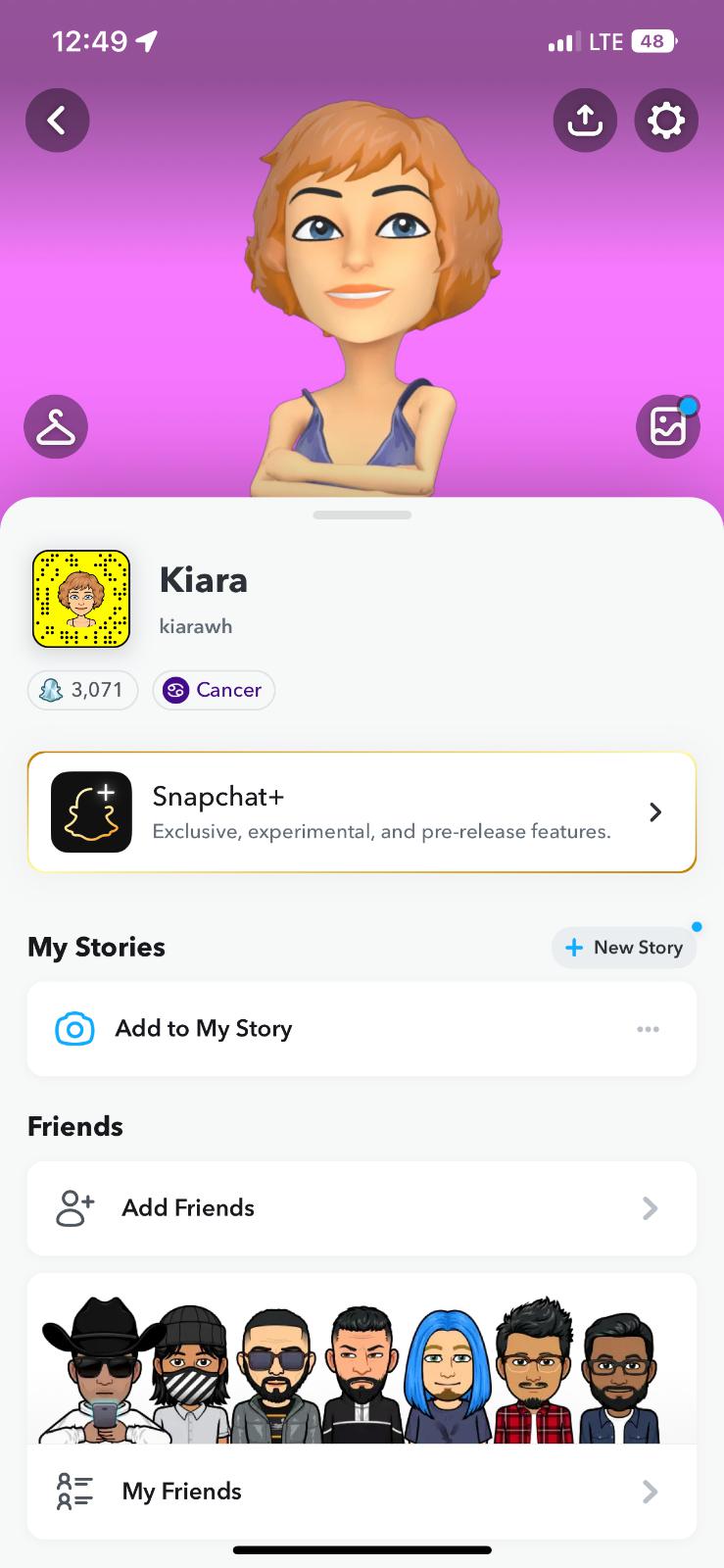This screenshot has width=724, height=1568.
Task: Open the profile background image icon
Action: (668, 427)
